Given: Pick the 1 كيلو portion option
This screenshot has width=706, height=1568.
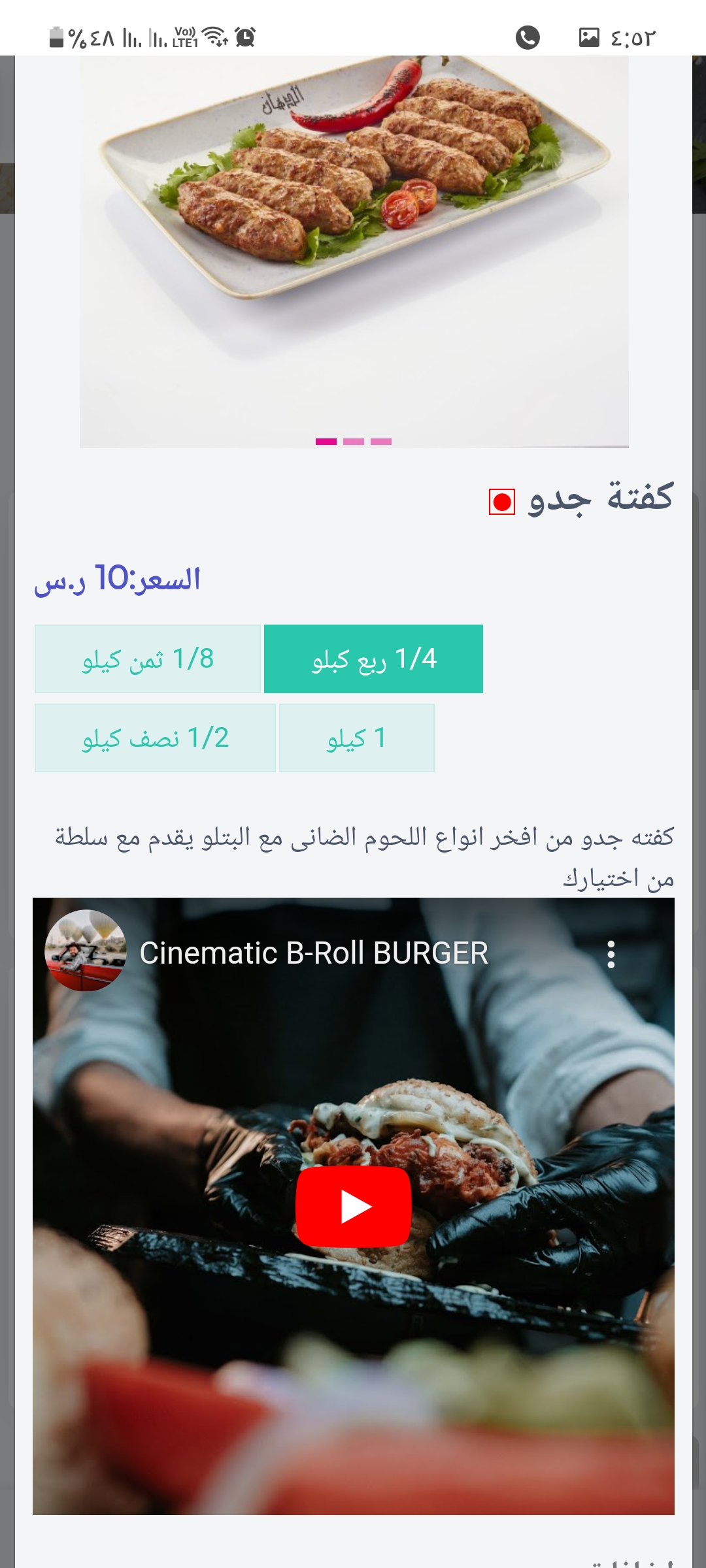Looking at the screenshot, I should click(x=356, y=737).
